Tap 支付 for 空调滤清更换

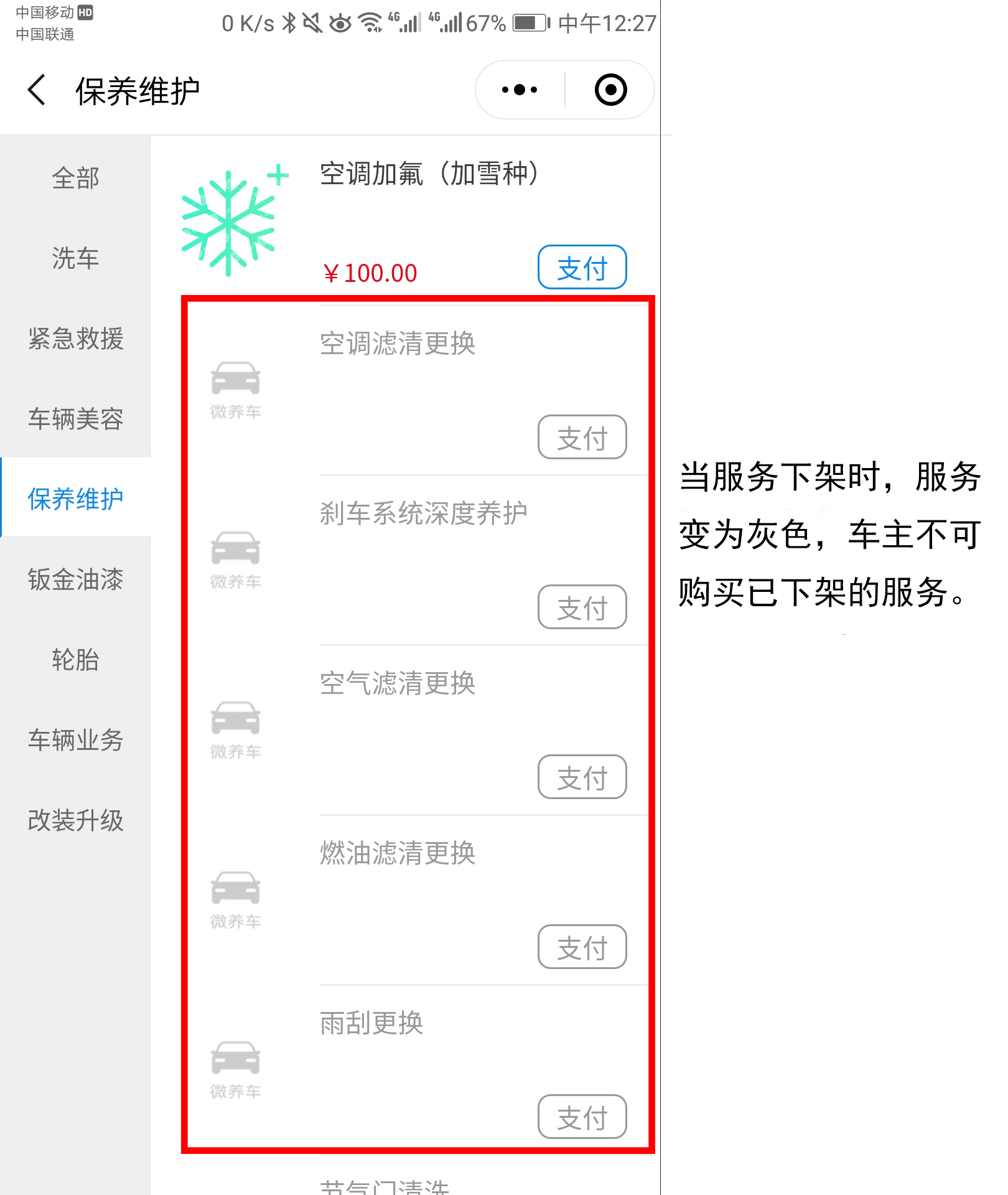pyautogui.click(x=582, y=438)
